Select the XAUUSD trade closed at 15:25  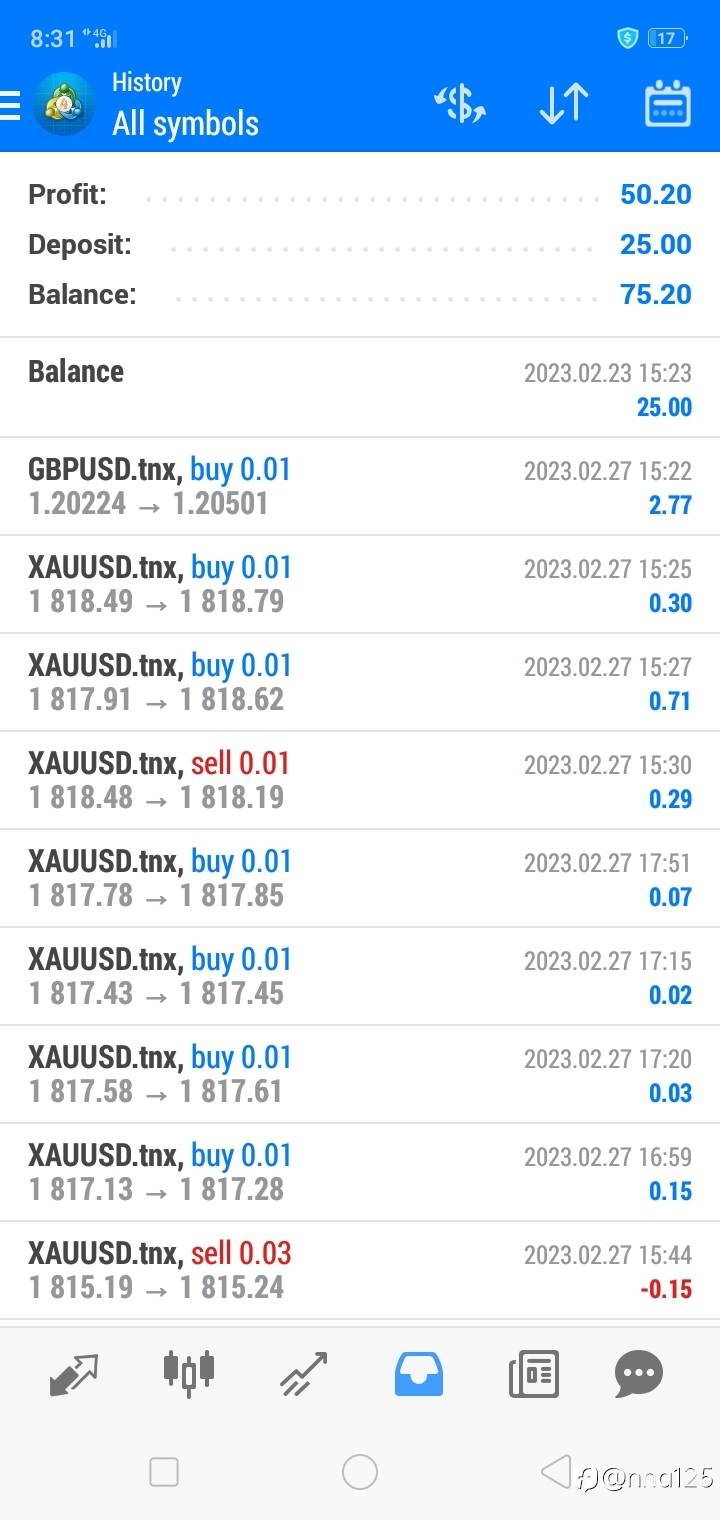click(x=360, y=584)
